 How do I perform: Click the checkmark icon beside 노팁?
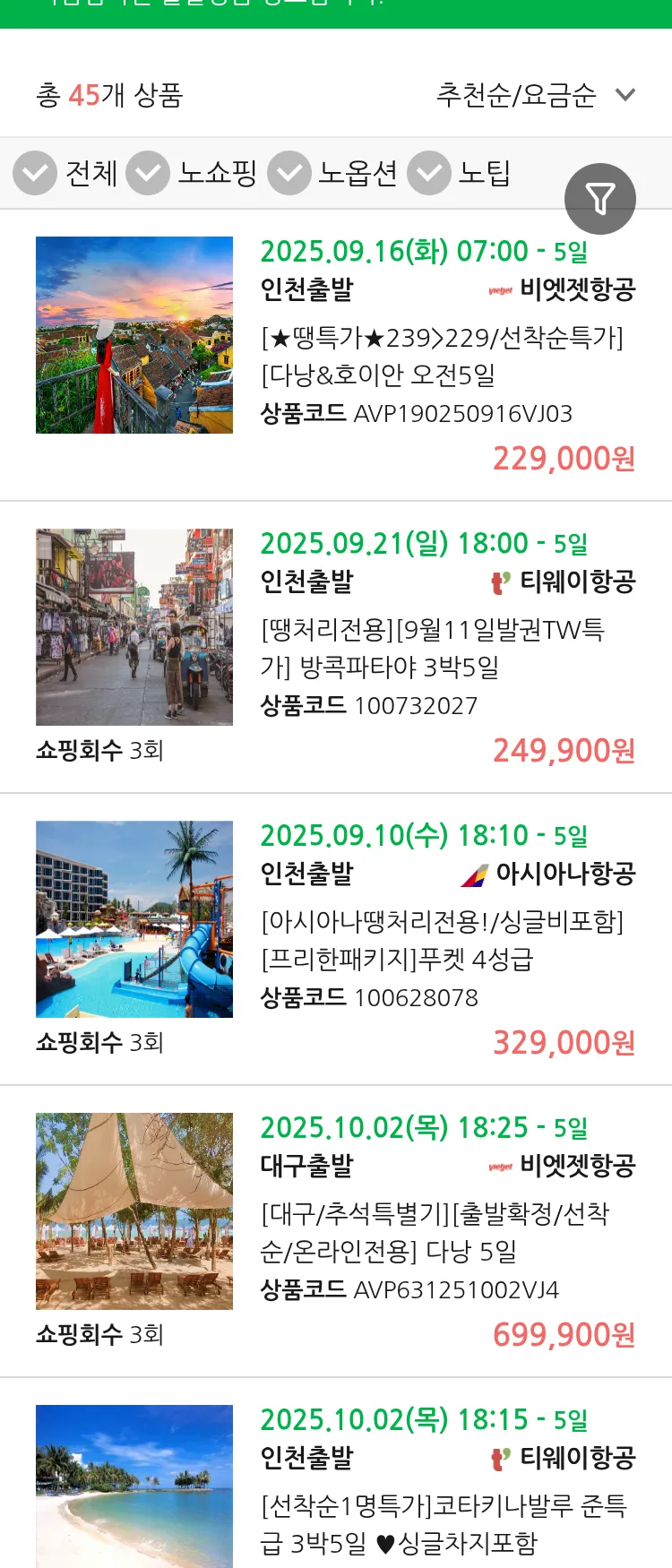[428, 171]
